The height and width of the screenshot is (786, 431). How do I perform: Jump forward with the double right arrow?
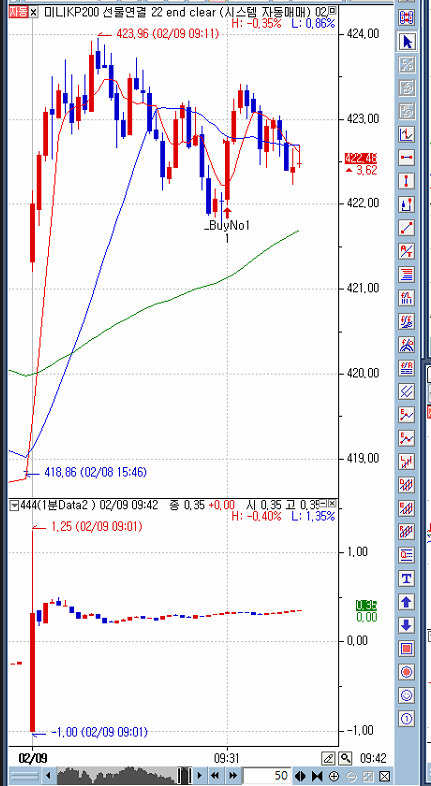click(233, 776)
